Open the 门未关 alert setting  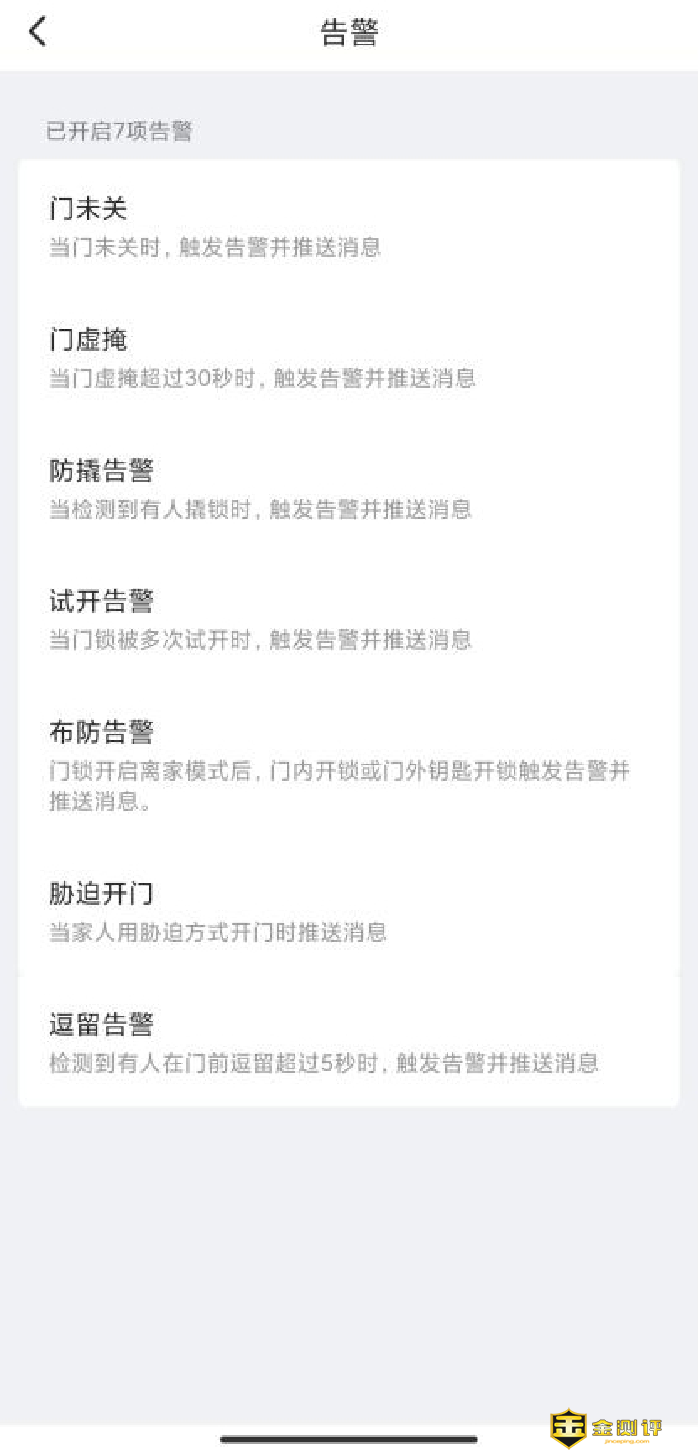[348, 227]
